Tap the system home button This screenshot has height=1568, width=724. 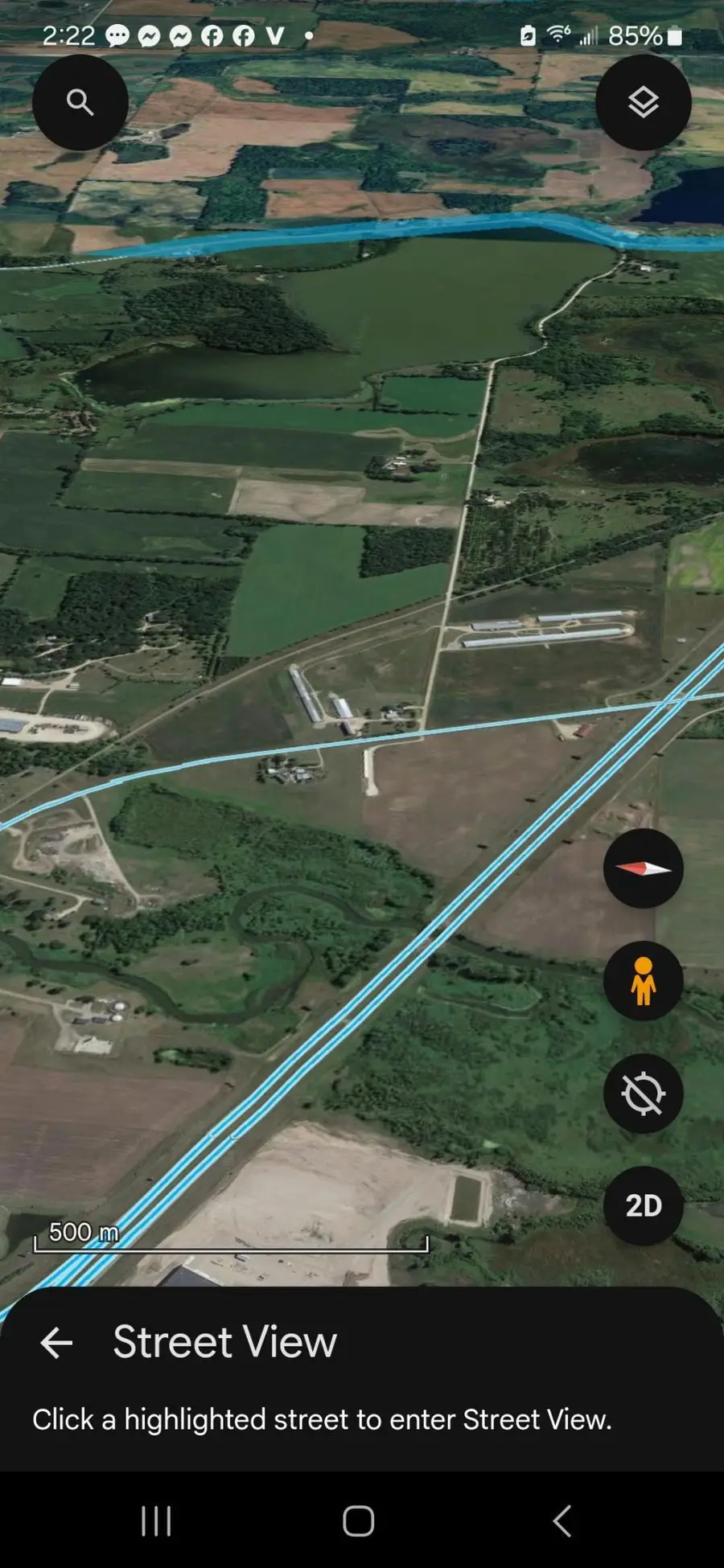coord(358,1521)
